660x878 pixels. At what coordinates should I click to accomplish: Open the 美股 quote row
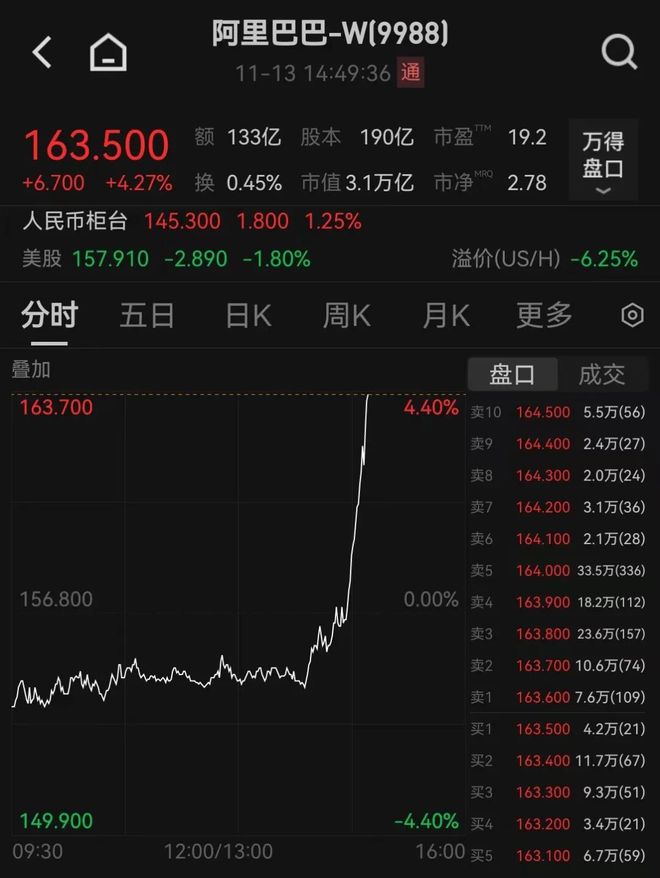[x=165, y=259]
